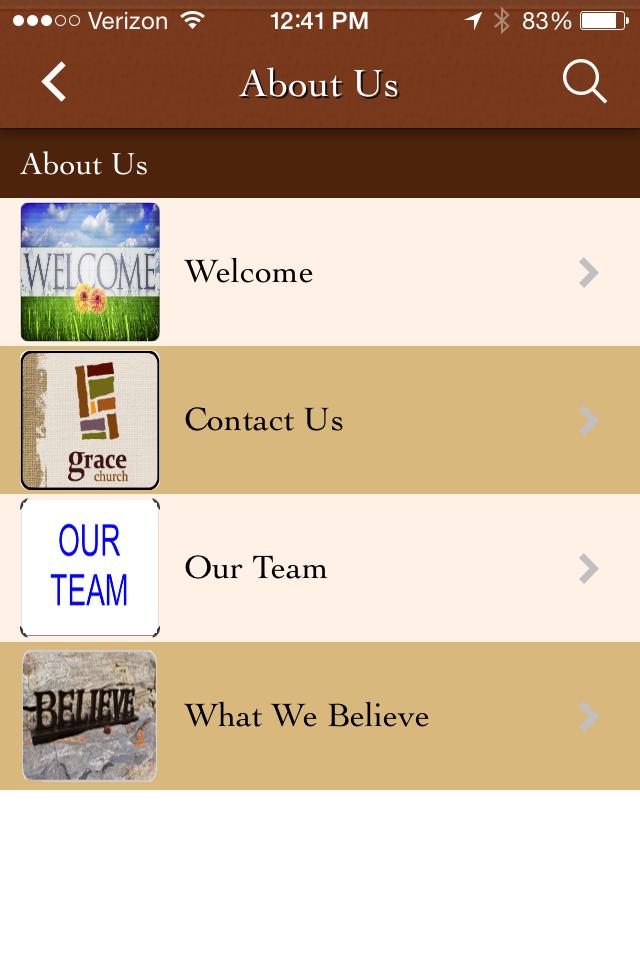Open What We Believe
Screen dimensions: 640x960
(320, 716)
